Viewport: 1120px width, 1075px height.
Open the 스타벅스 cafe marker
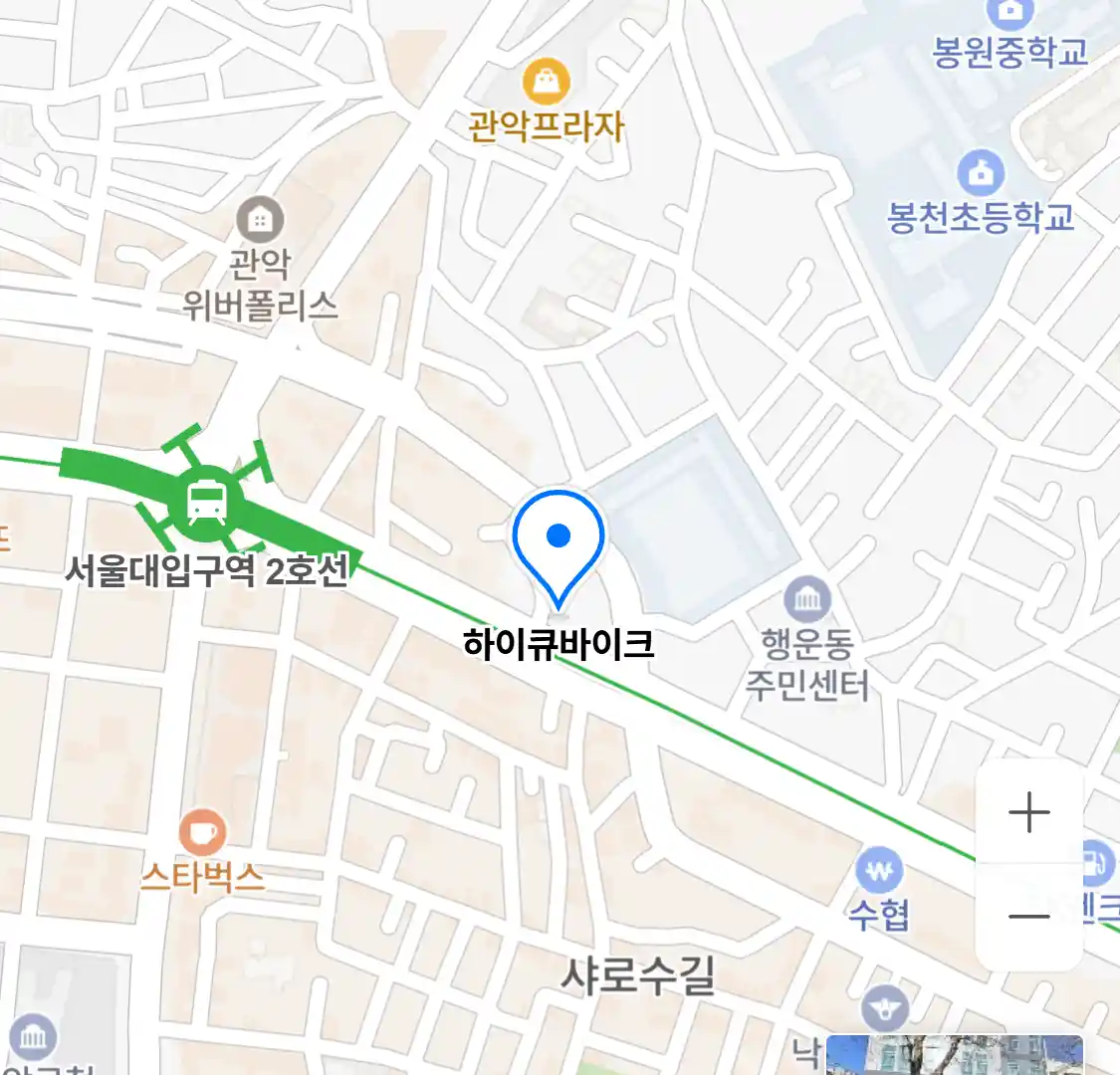(x=202, y=831)
